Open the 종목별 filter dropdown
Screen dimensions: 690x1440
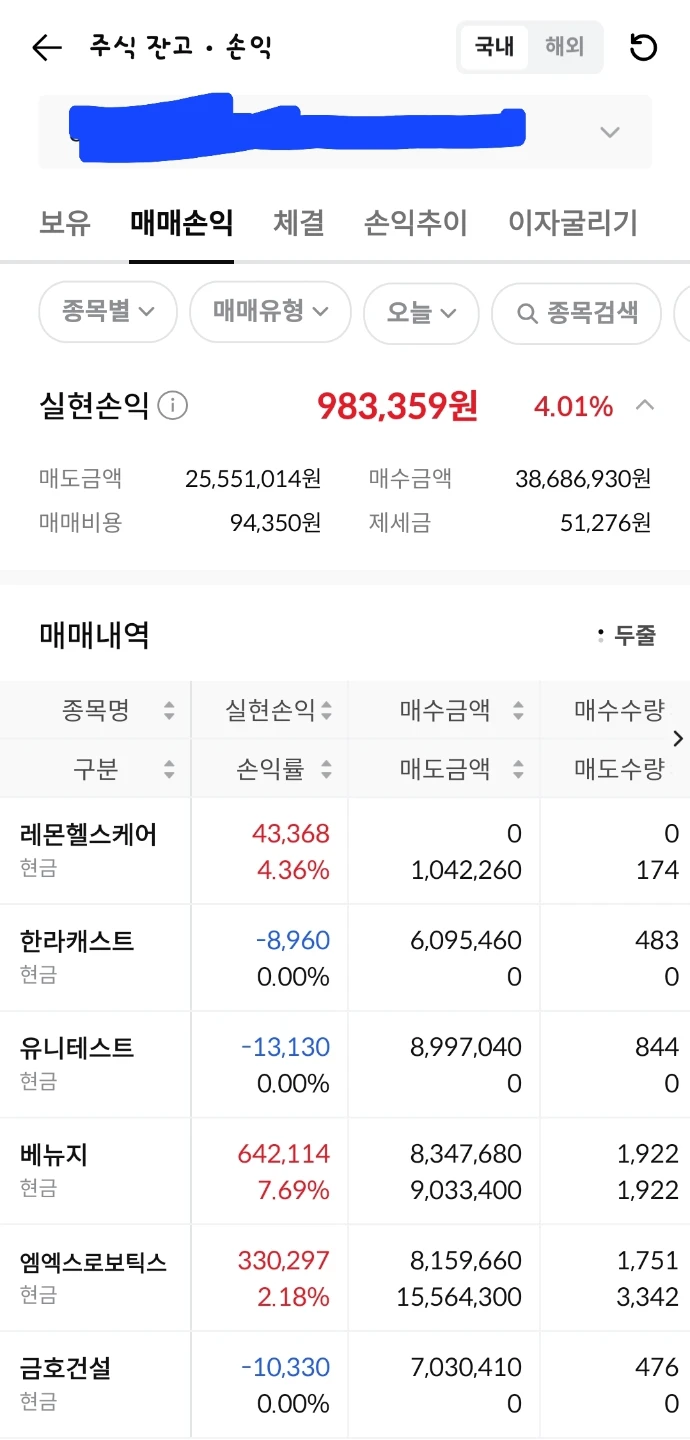[x=108, y=312]
